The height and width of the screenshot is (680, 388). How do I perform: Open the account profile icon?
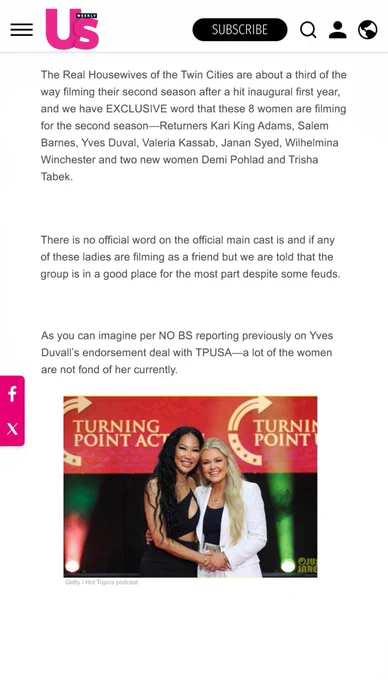click(337, 30)
